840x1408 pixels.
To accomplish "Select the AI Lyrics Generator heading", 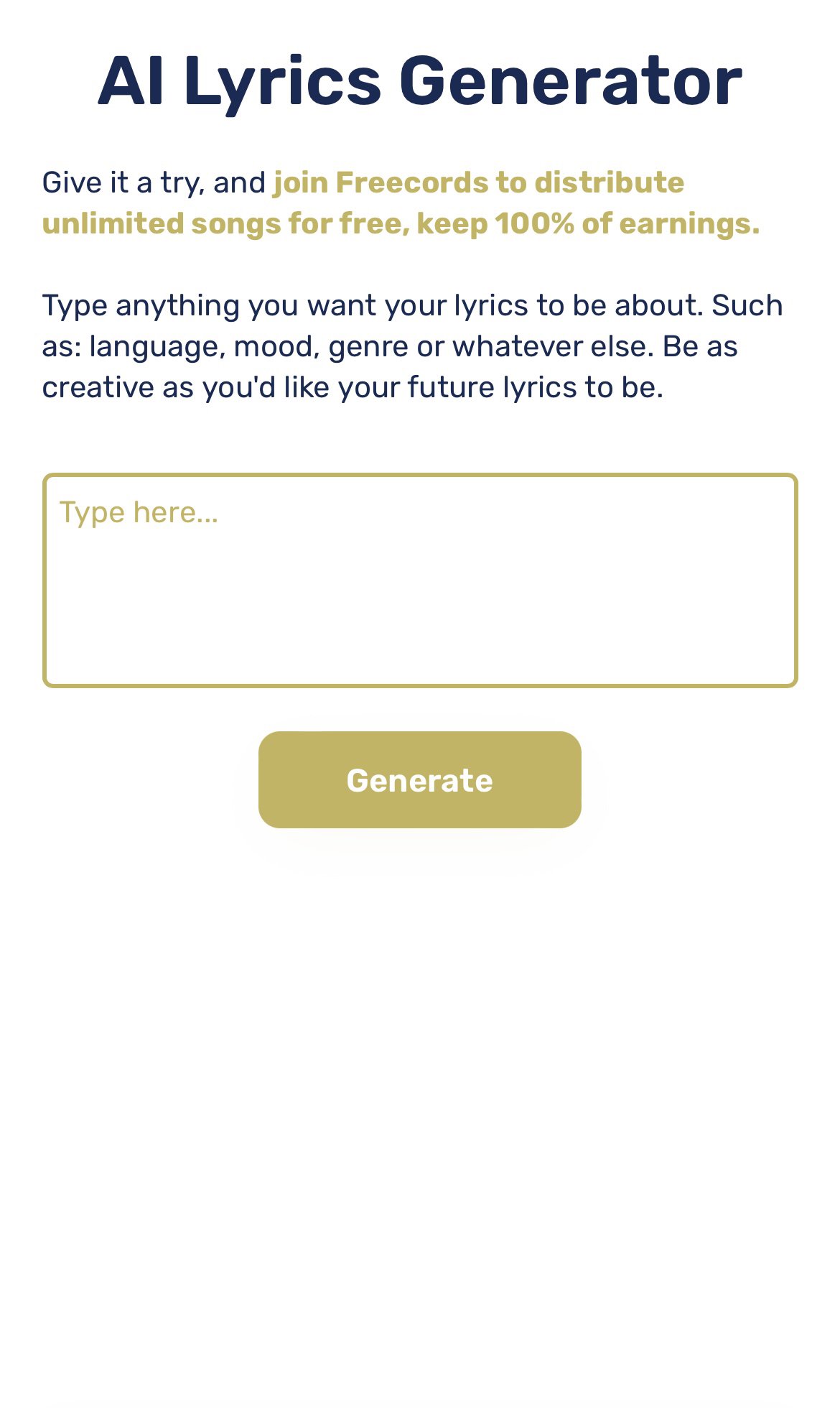I will [x=419, y=81].
